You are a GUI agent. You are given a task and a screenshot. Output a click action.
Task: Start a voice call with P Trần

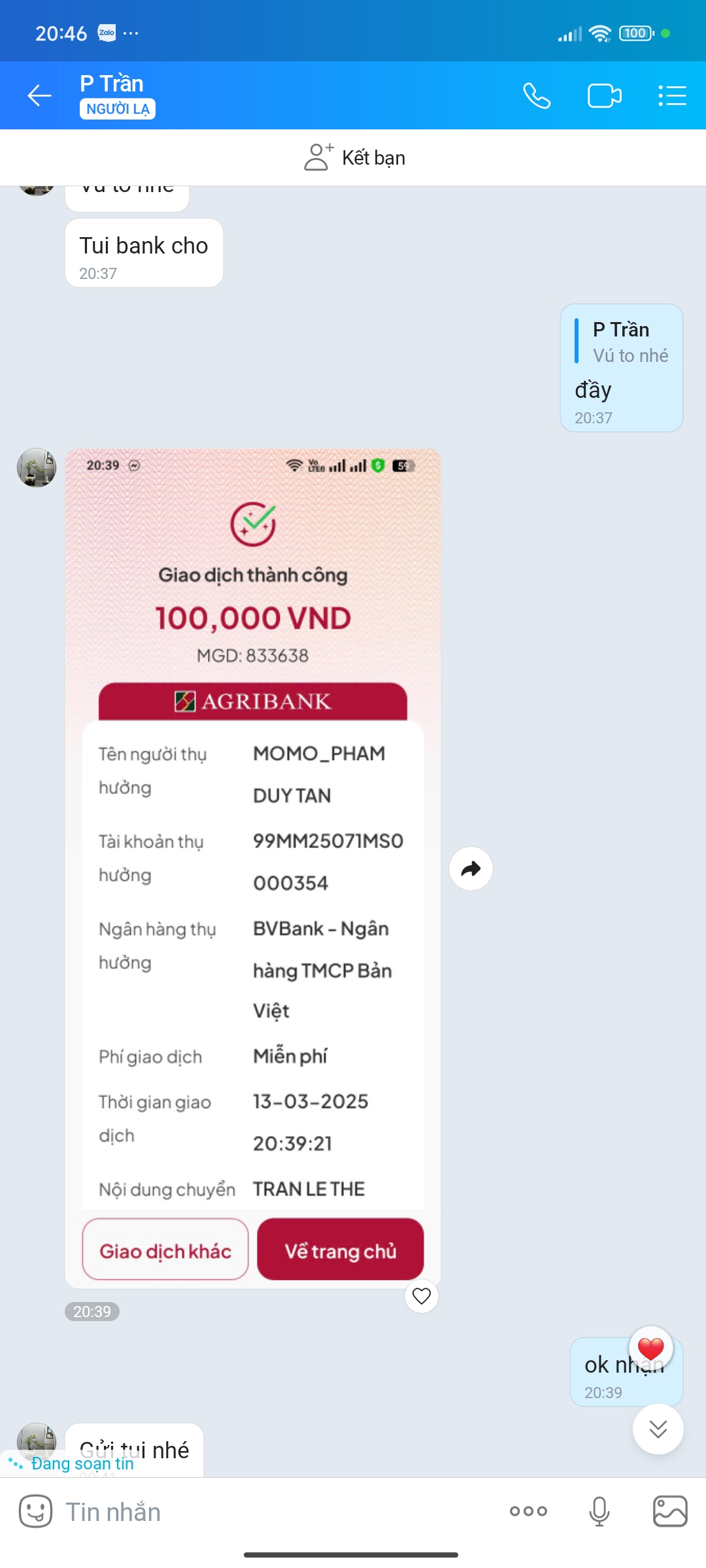click(x=537, y=96)
